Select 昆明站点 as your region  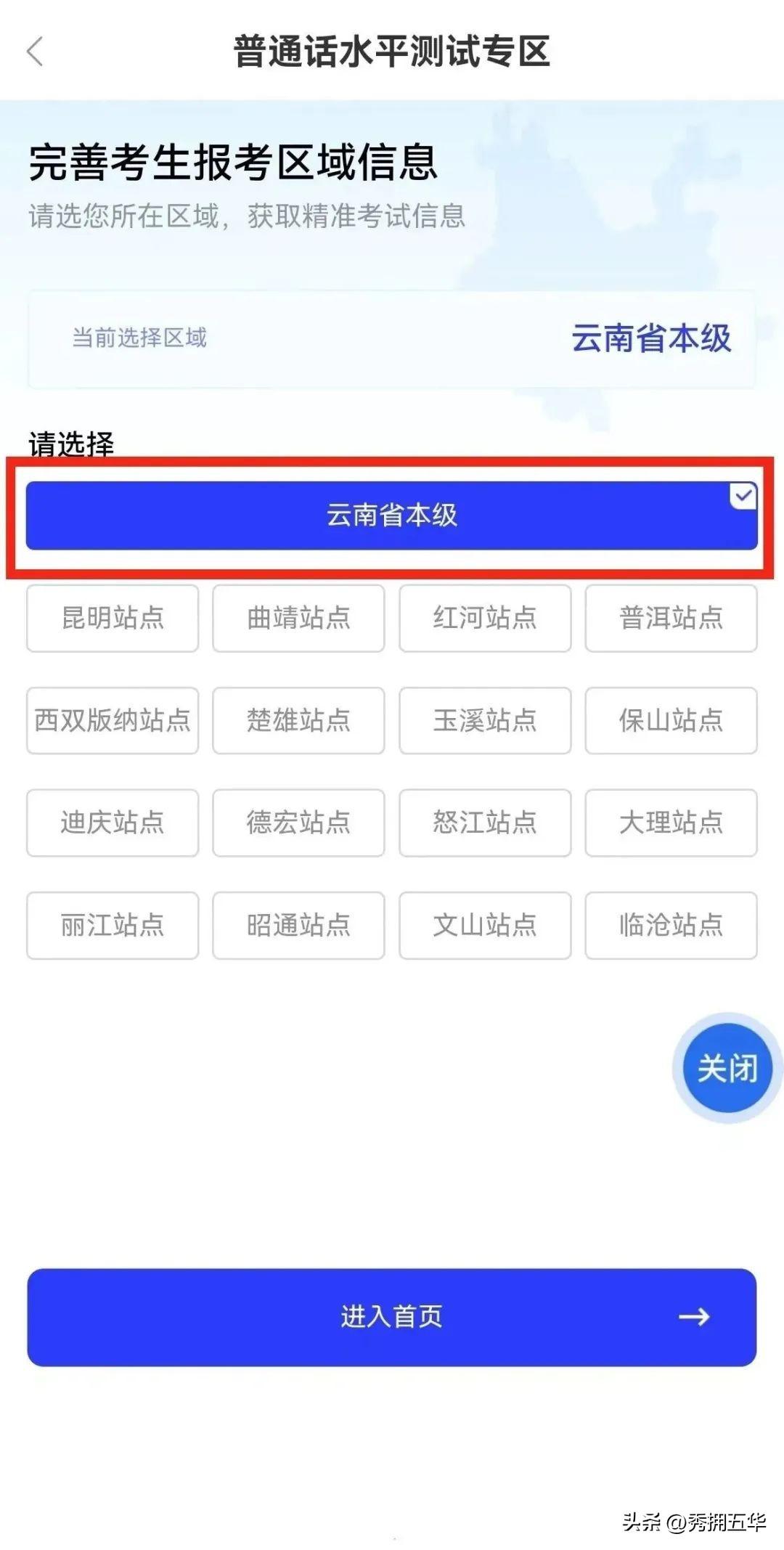112,619
